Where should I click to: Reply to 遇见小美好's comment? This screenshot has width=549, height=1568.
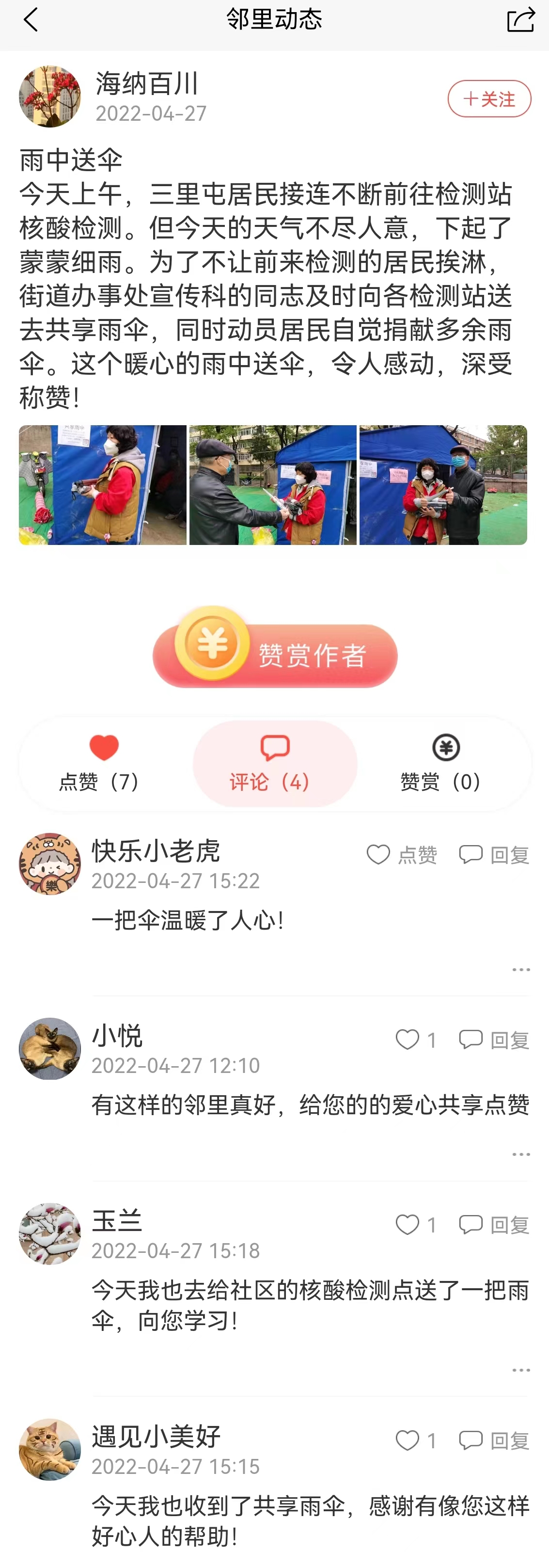pos(494,1440)
